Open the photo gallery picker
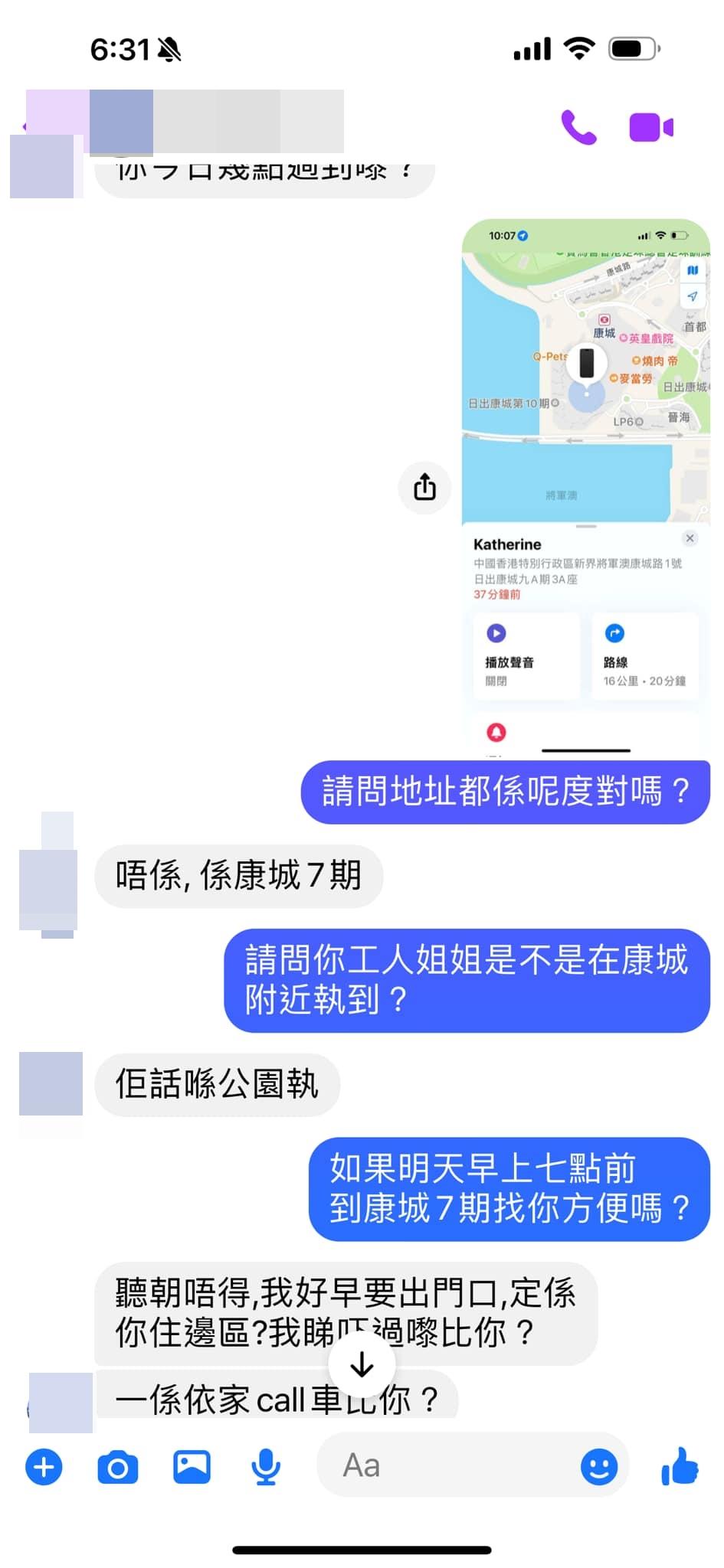 192,1465
